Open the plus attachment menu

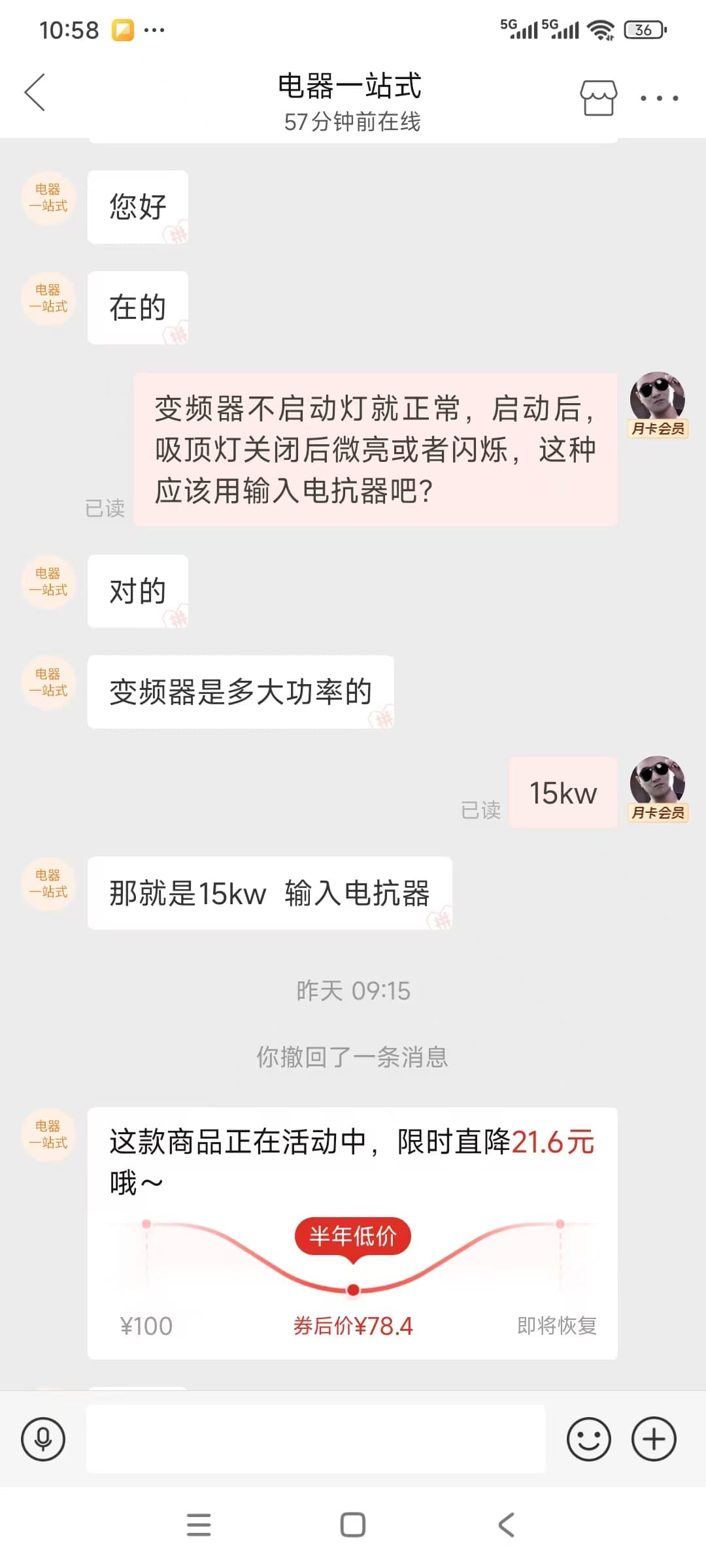point(653,1439)
